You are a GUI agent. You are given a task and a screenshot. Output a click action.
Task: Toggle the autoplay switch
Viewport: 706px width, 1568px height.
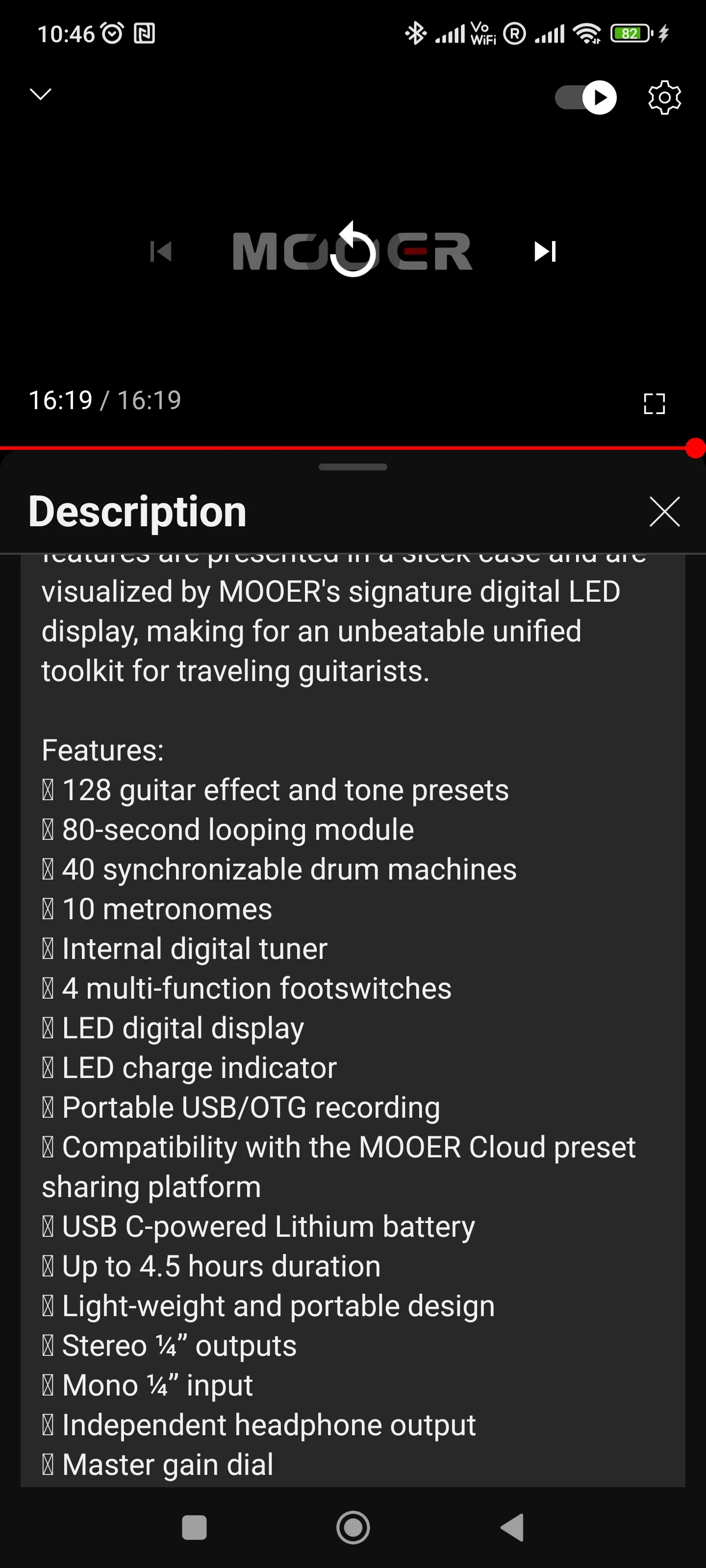point(585,98)
